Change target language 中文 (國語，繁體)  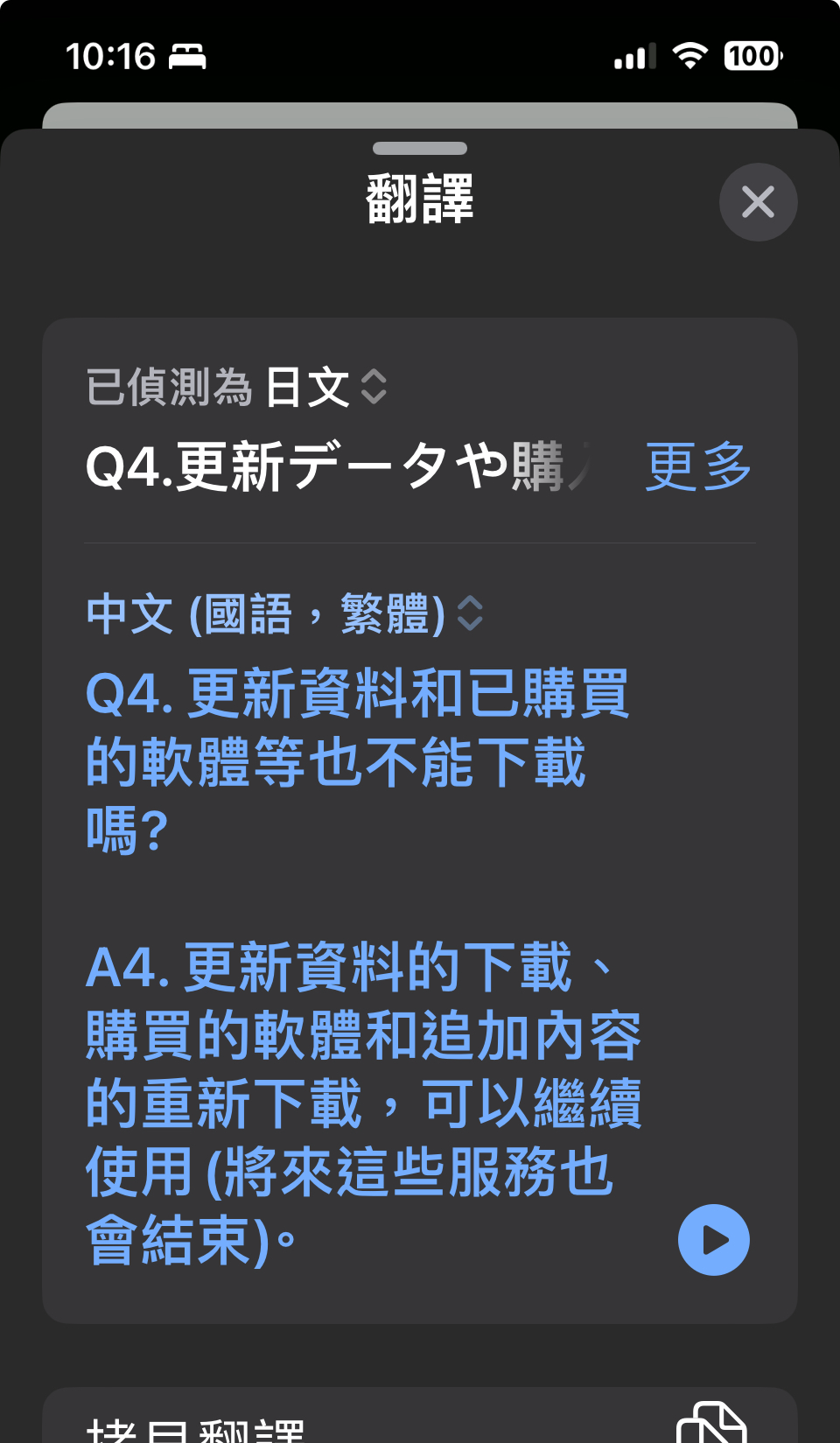pos(284,613)
